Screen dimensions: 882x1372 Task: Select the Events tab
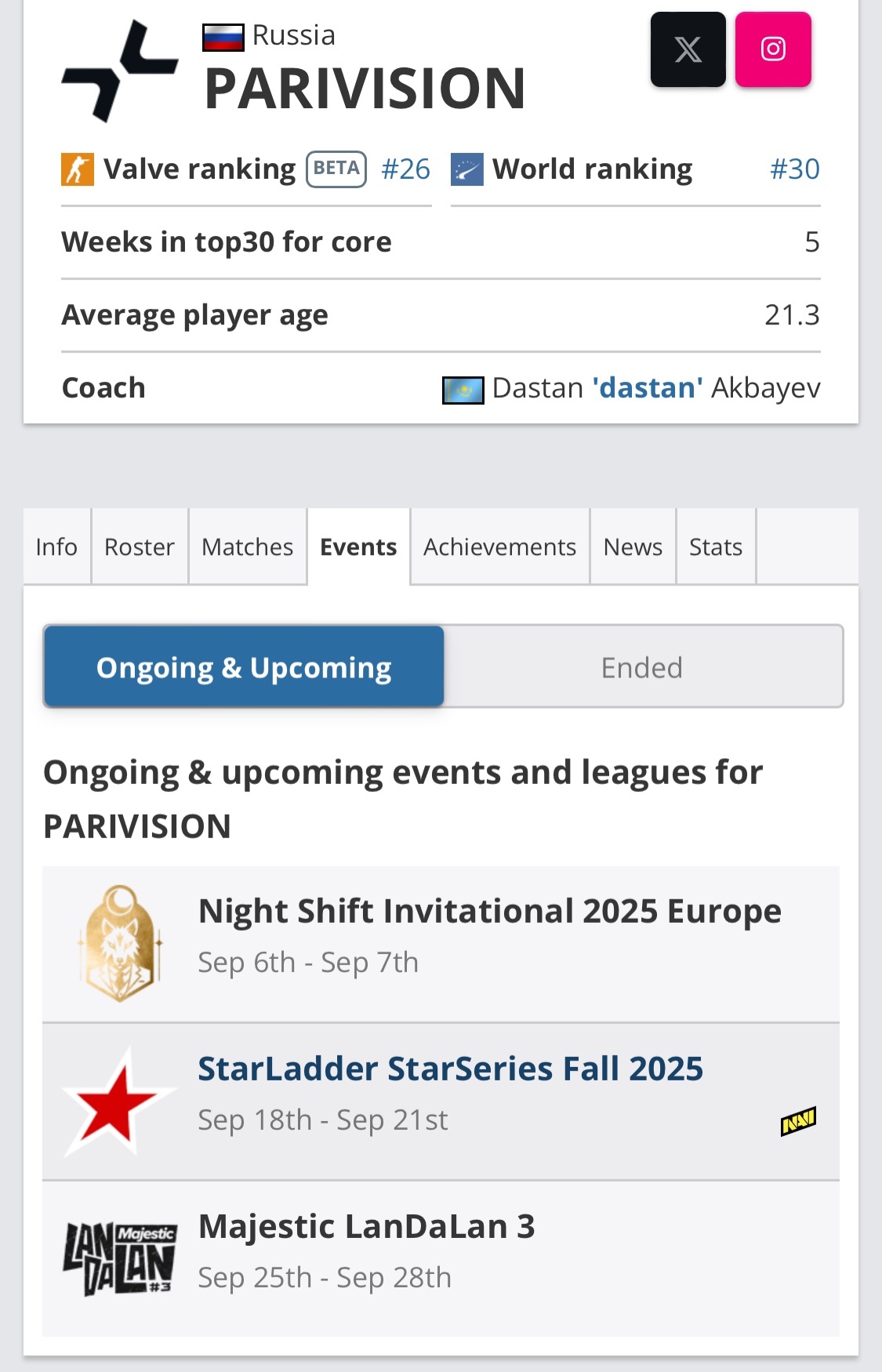[358, 546]
